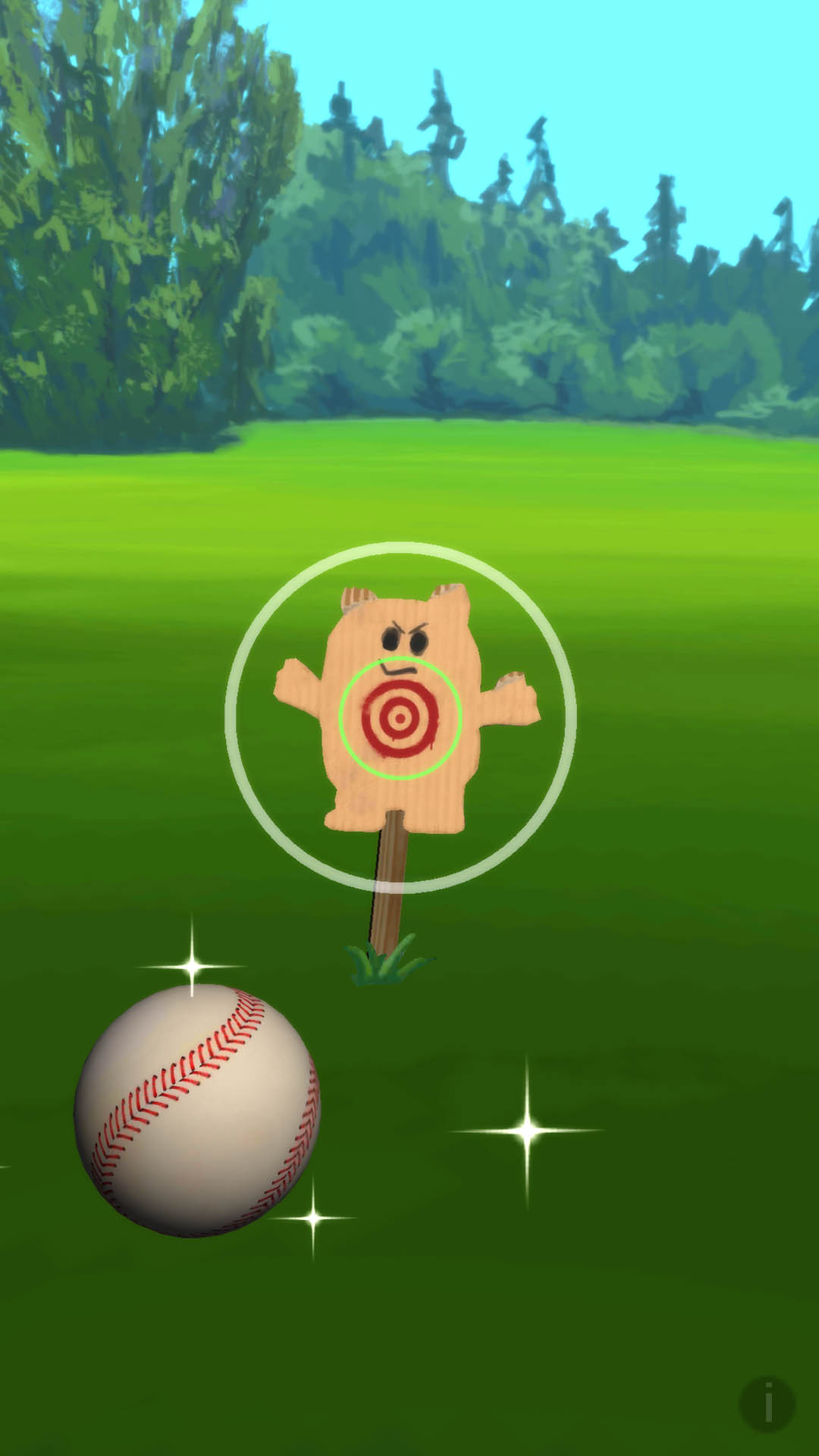Open the info icon
Viewport: 819px width, 1456px height.
(767, 1404)
